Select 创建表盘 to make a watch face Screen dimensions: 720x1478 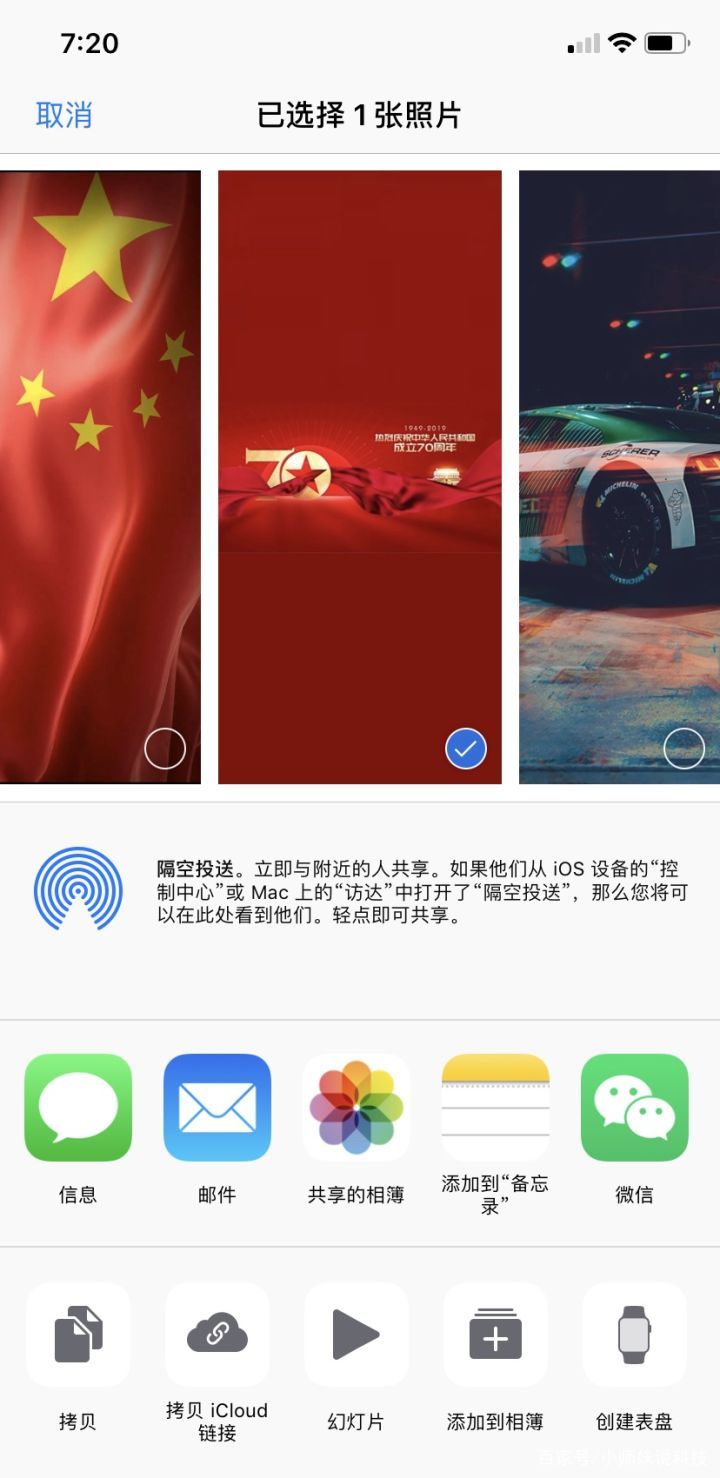pyautogui.click(x=634, y=1335)
